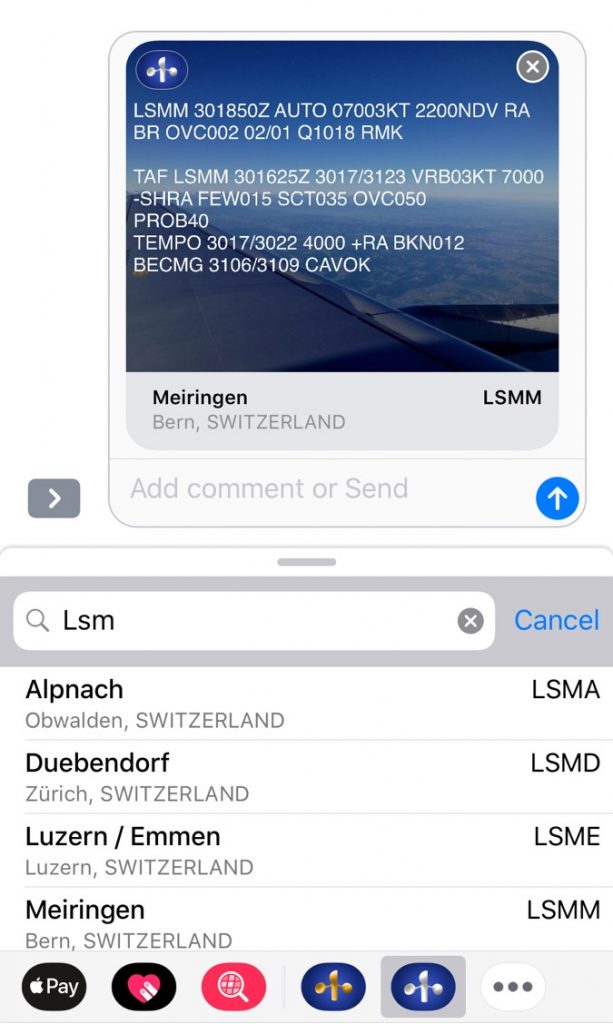
Task: Send the message with blue arrow
Action: [557, 497]
